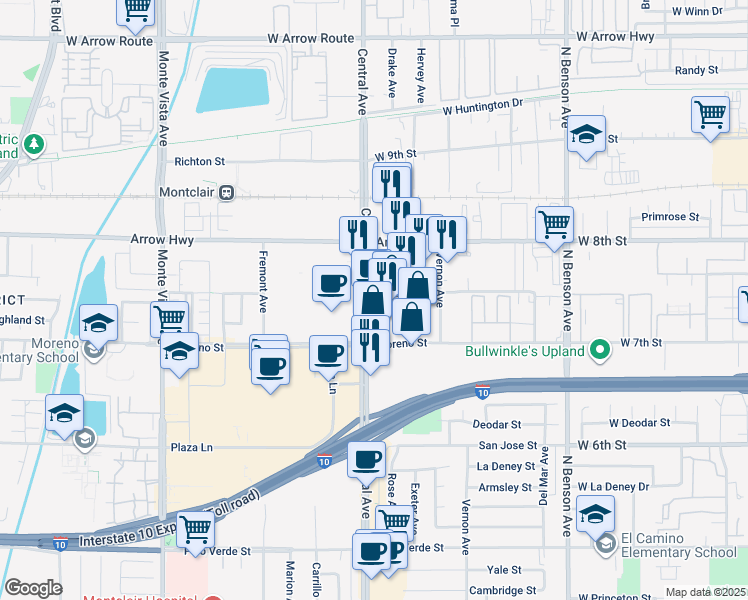The image size is (748, 600).
Task: Tap the Bullwinkle's Upland place pin
Action: [x=600, y=351]
